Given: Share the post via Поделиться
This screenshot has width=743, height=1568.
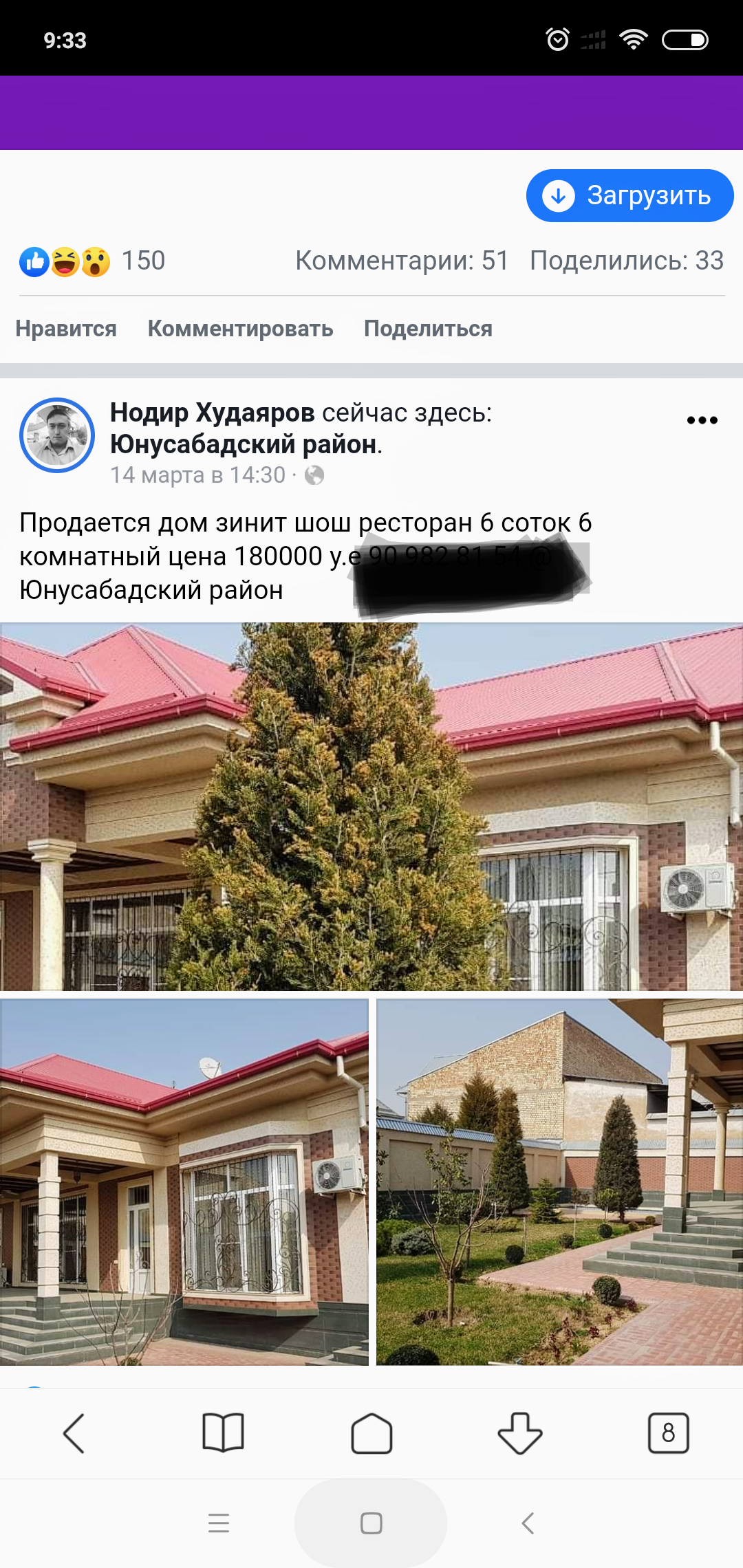Looking at the screenshot, I should tap(428, 329).
